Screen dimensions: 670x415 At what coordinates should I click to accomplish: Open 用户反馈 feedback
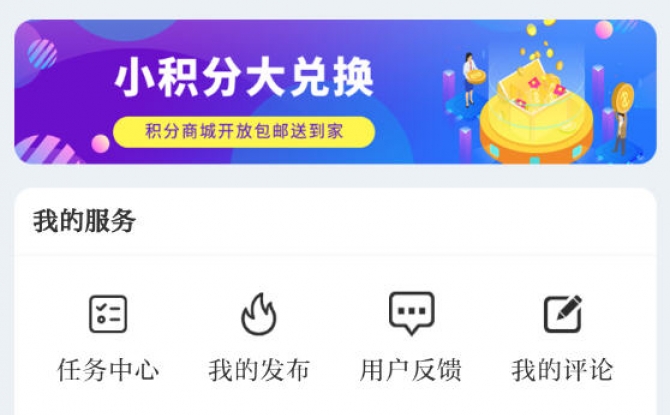pos(411,337)
